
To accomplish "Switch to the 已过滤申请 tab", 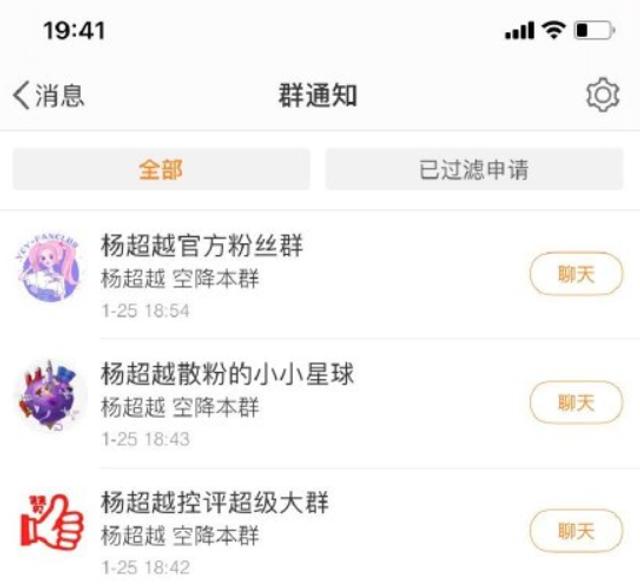I will tap(473, 170).
